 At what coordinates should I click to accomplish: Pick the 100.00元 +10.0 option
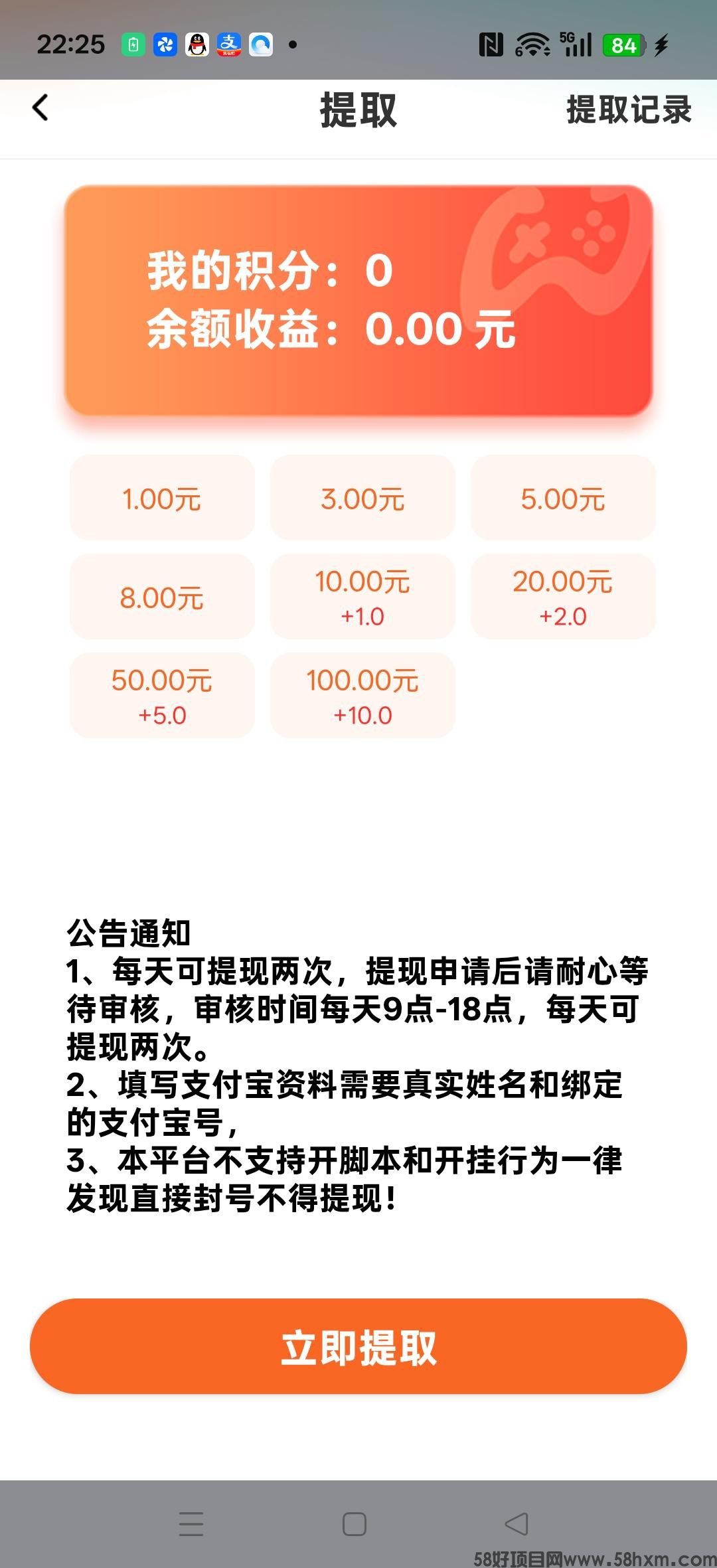click(362, 695)
